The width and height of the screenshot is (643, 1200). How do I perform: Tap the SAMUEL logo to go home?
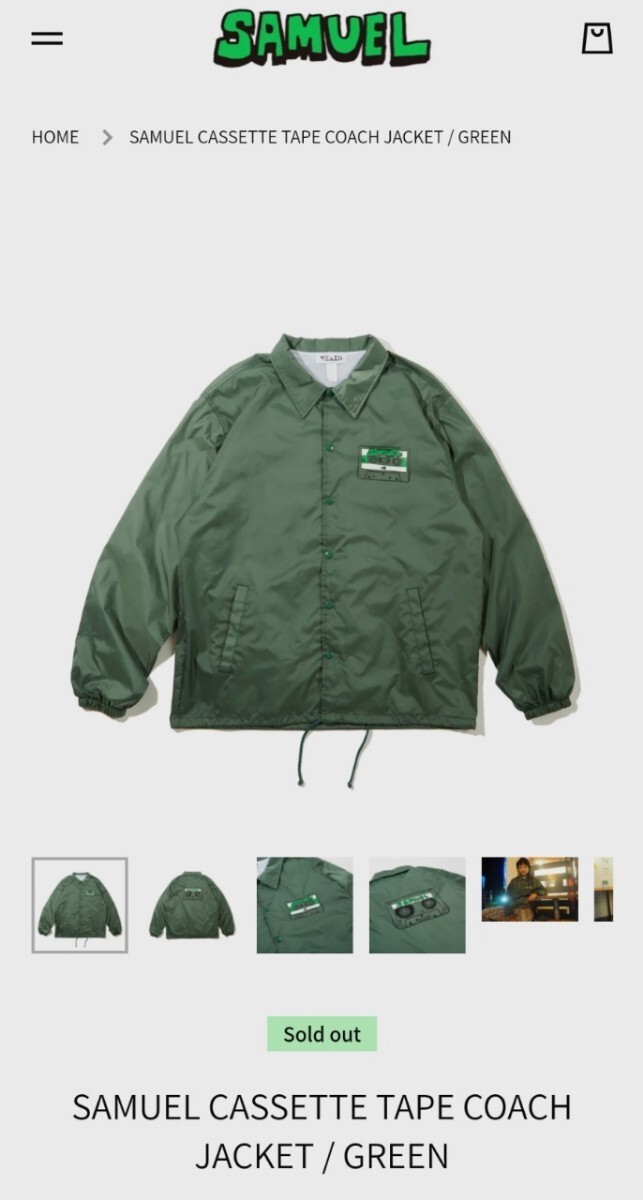coord(321,38)
